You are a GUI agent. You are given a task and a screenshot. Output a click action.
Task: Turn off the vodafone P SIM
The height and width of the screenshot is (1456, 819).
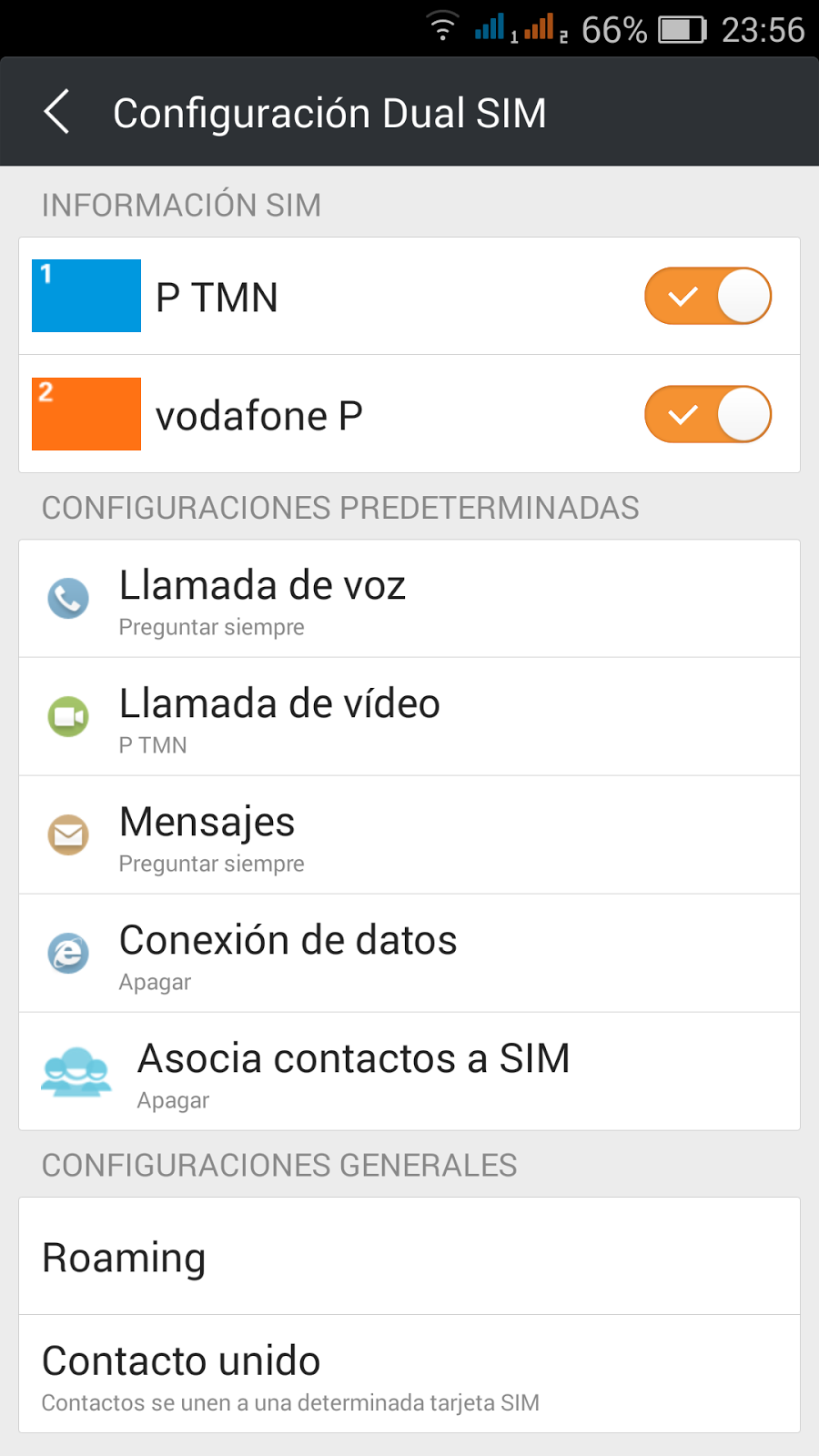708,415
